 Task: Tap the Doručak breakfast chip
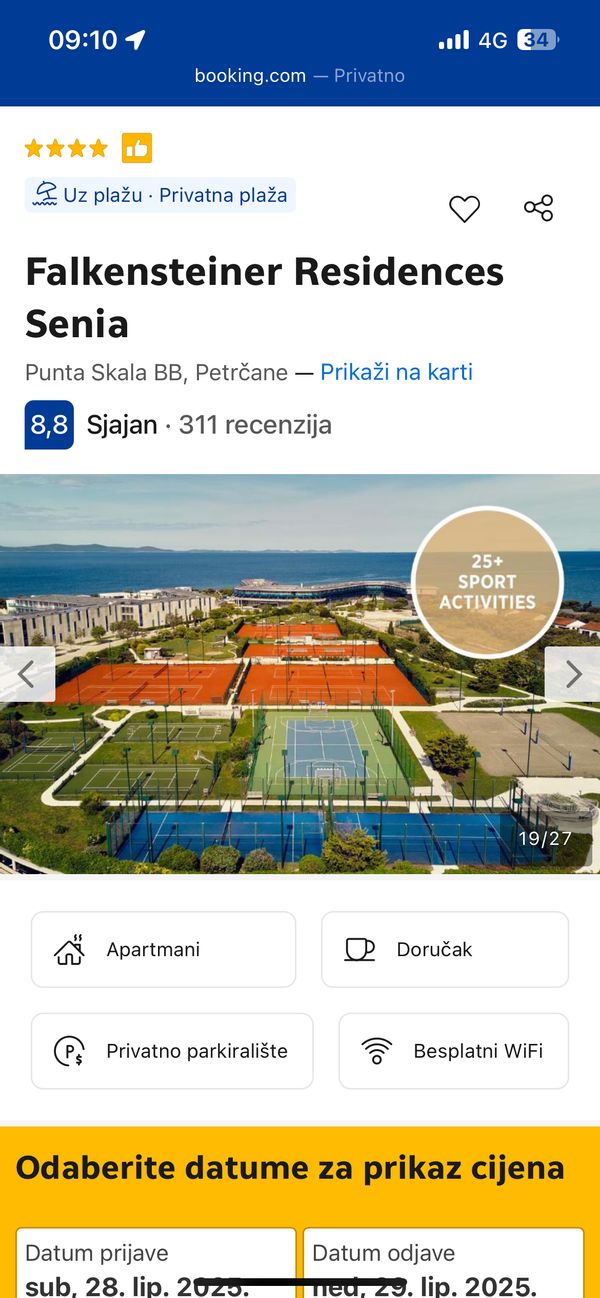[444, 949]
